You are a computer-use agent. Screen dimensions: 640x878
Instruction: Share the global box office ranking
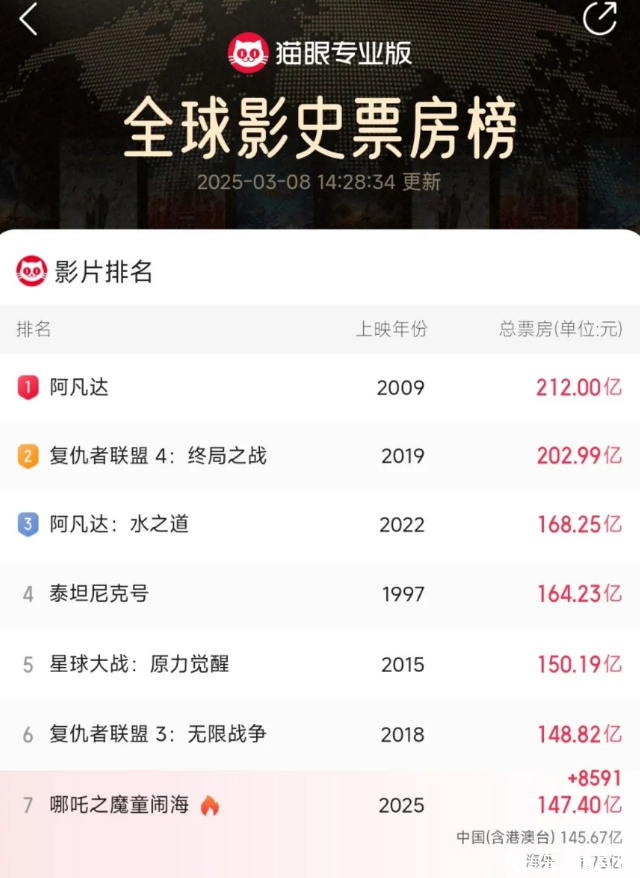[600, 18]
